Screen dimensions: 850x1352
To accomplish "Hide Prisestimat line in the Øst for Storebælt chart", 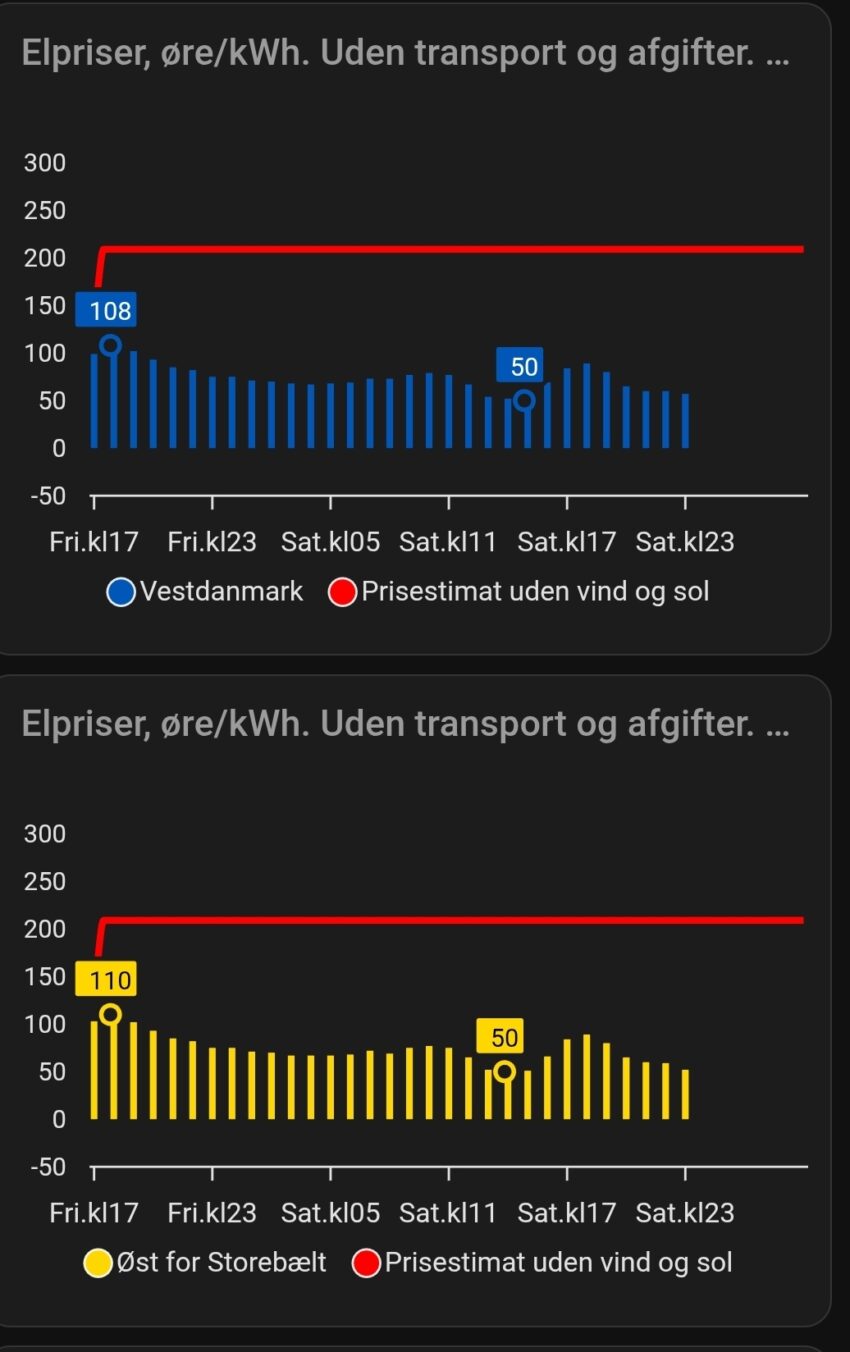I will click(542, 1263).
